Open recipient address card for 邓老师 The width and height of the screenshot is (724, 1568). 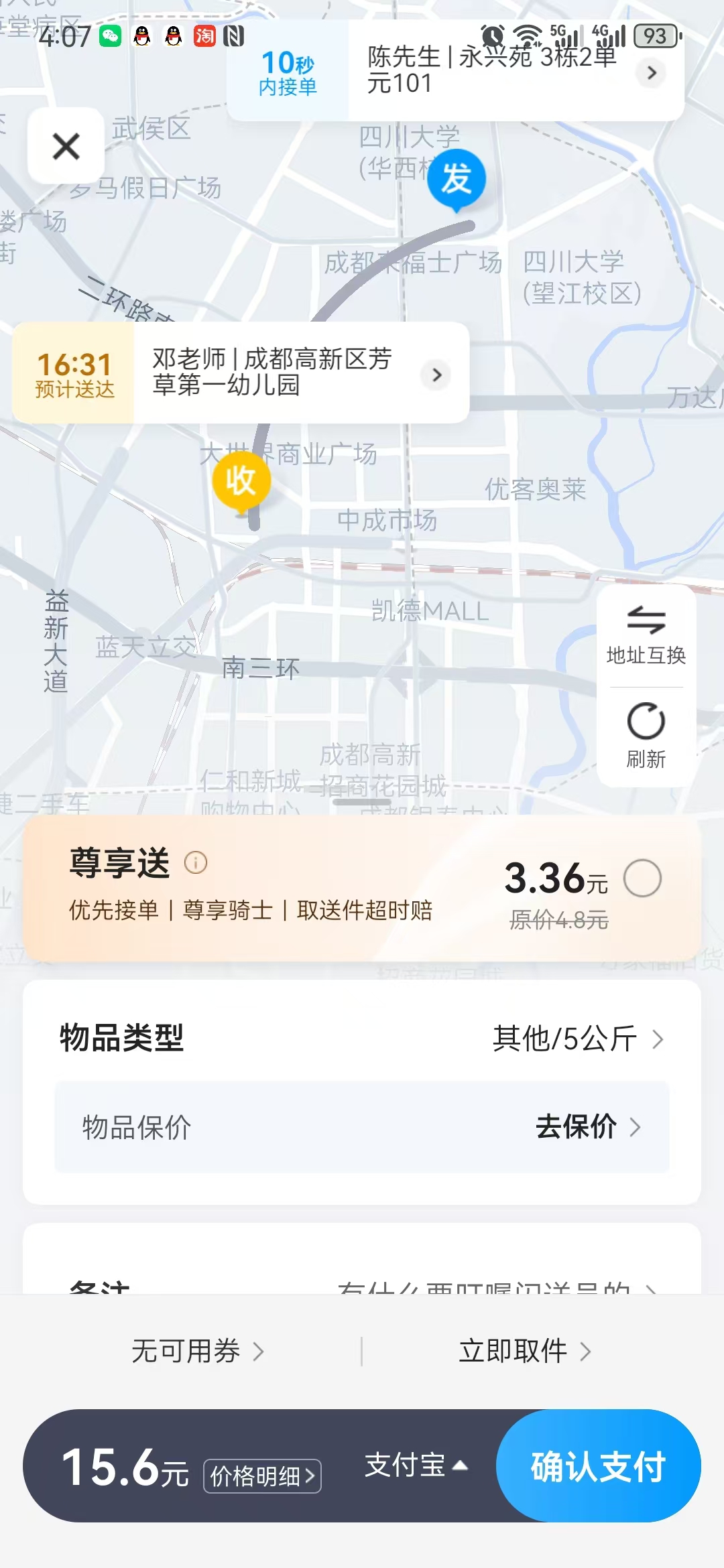click(241, 373)
